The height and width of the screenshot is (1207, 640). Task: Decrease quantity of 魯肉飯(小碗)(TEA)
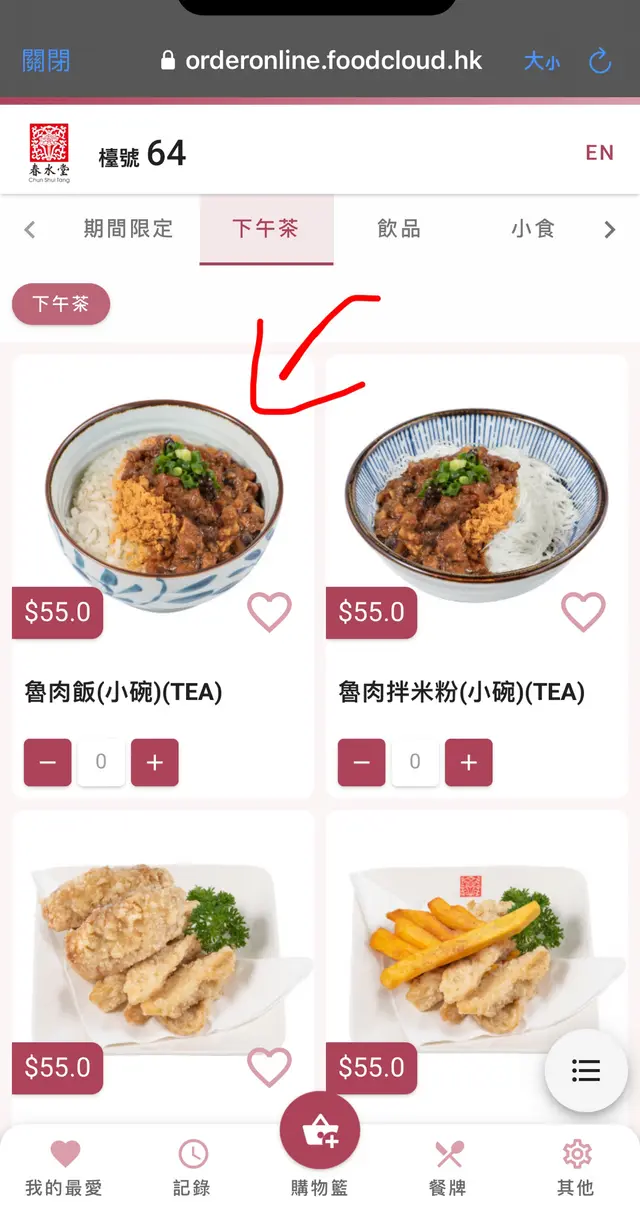(x=48, y=763)
